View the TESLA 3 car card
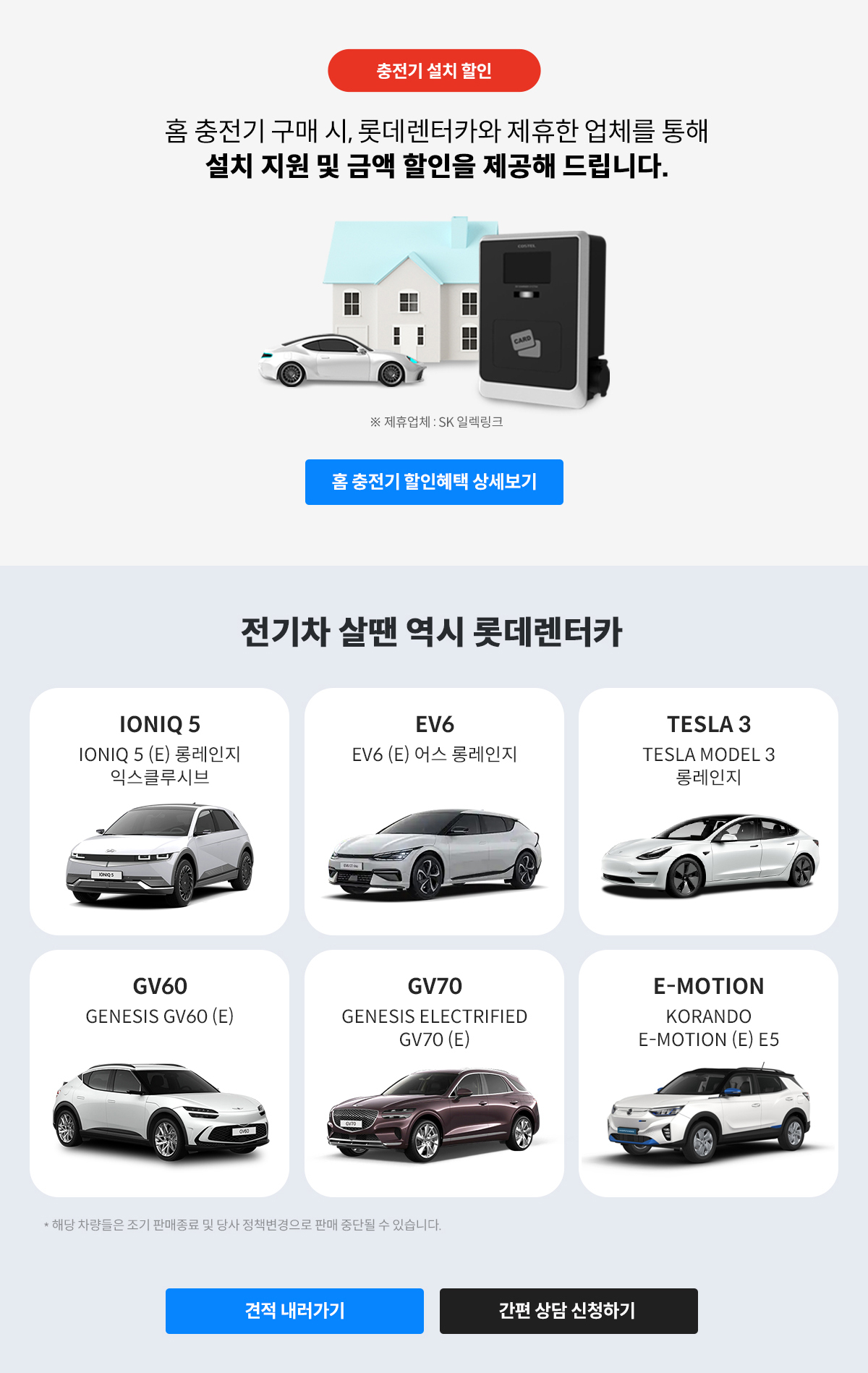The width and height of the screenshot is (868, 1373). [x=708, y=811]
